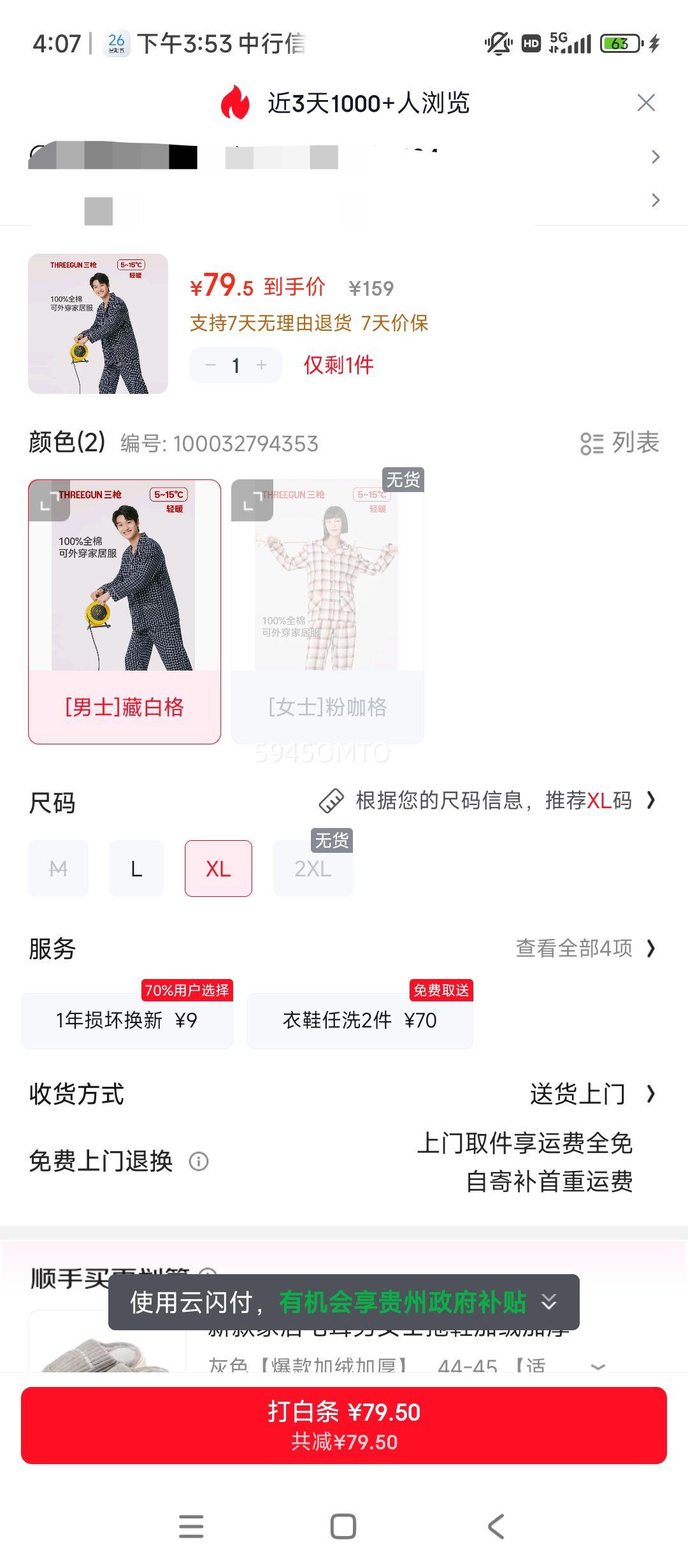Select the unavailable 2XL size option
Screen dimensions: 688x1568
pos(312,868)
